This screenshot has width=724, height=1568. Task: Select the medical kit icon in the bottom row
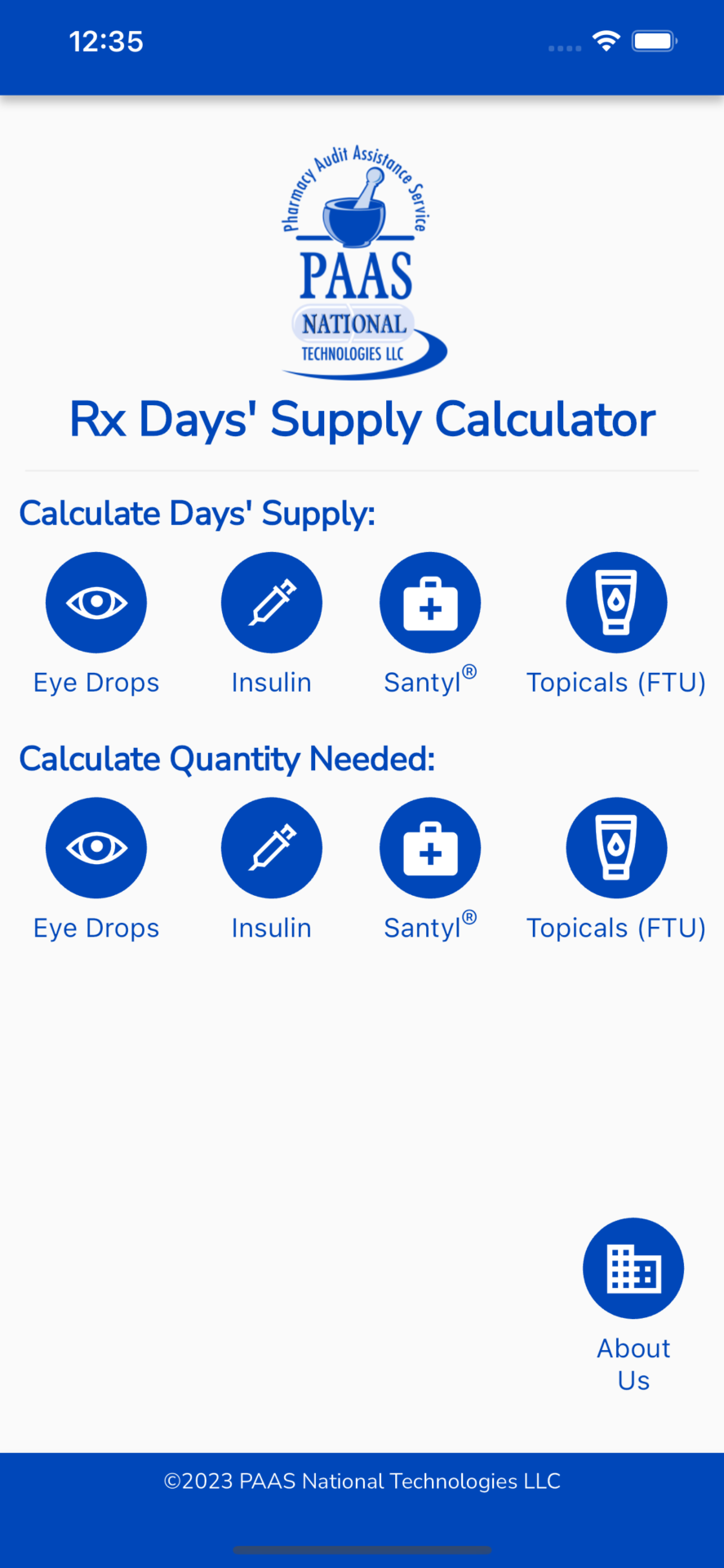point(430,848)
